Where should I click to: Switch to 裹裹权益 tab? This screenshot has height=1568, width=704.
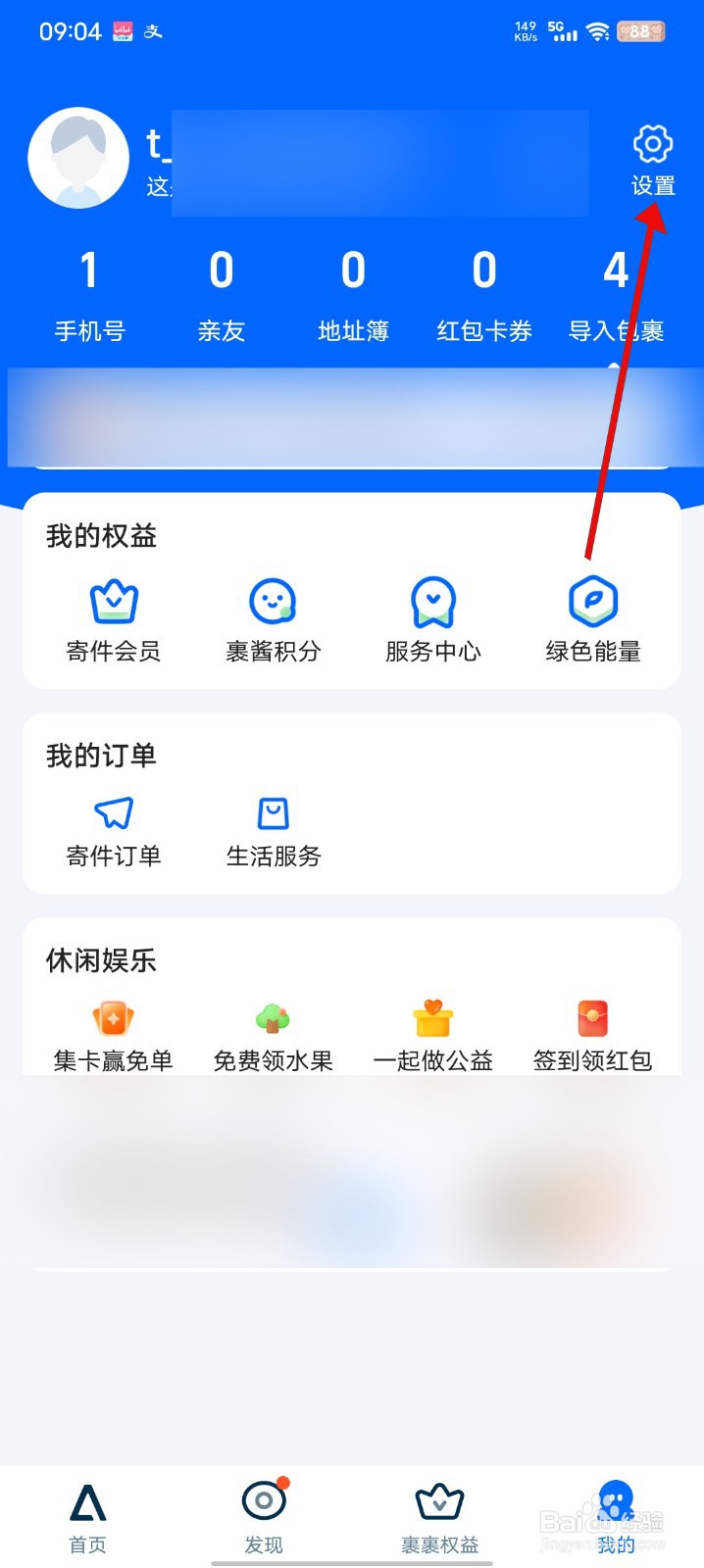click(x=440, y=1516)
